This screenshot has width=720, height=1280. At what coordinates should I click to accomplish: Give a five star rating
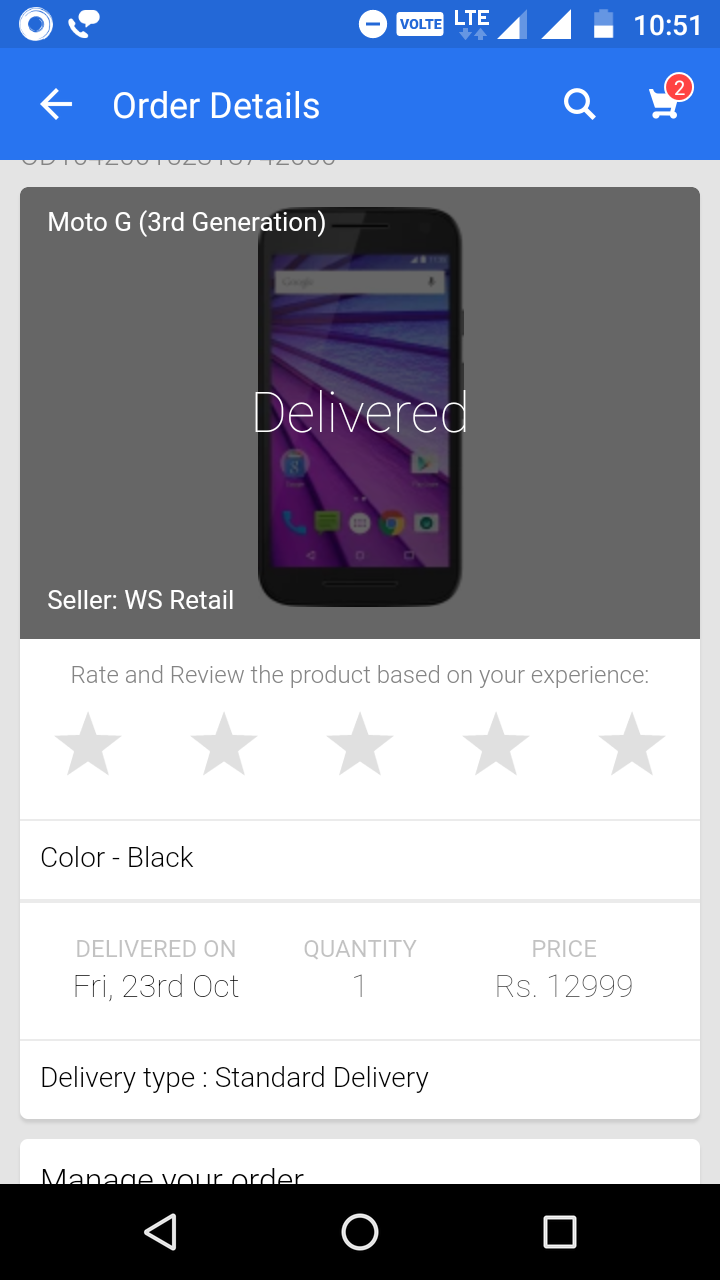click(x=632, y=744)
